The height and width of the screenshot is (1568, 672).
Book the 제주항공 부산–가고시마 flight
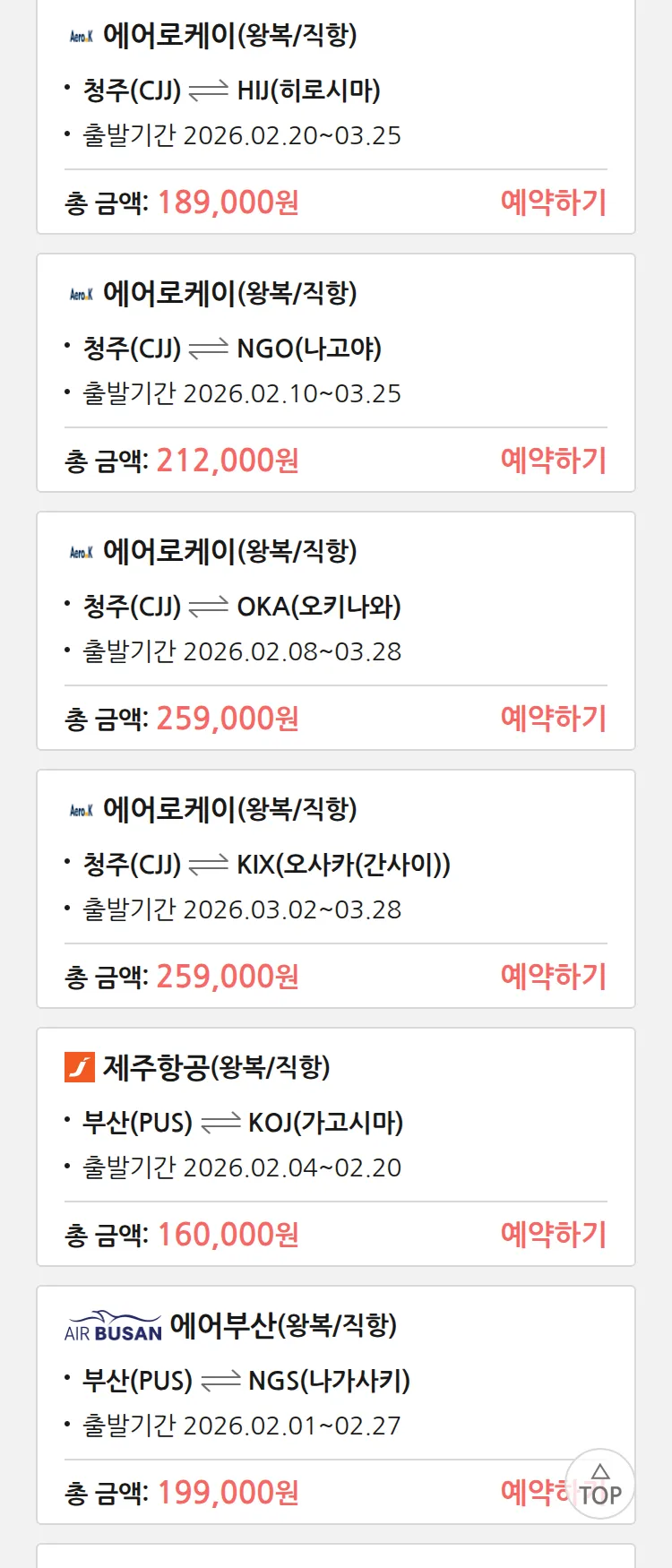[x=553, y=1235]
